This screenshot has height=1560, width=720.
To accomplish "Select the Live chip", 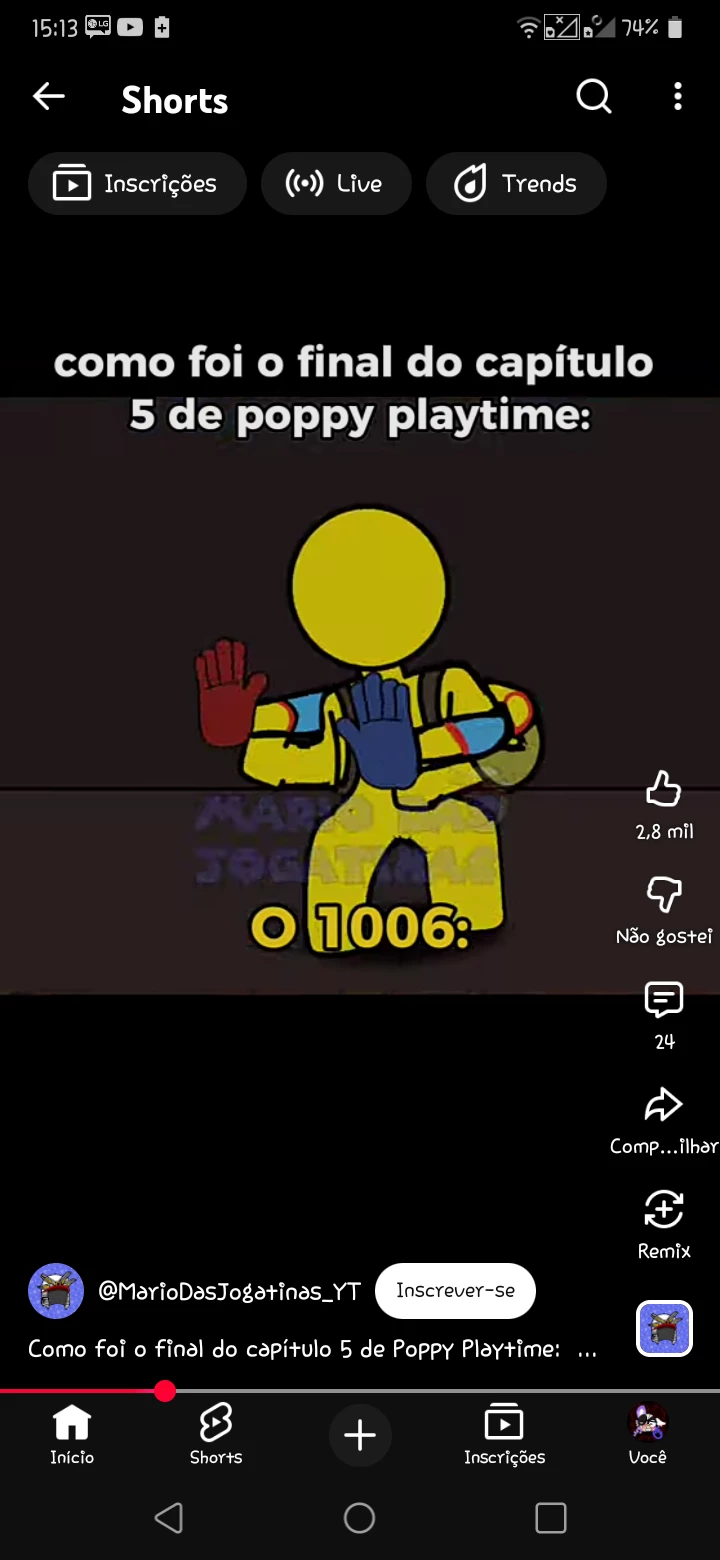I will point(336,184).
